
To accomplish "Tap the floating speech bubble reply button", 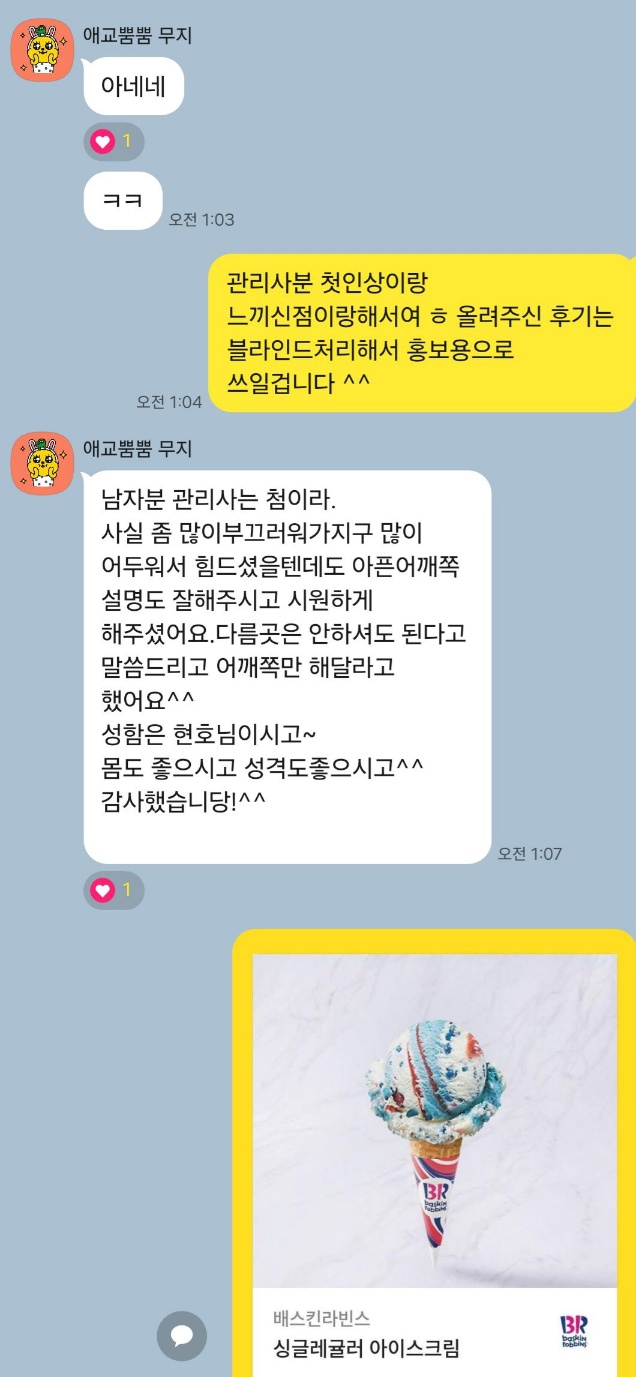I will click(182, 1336).
